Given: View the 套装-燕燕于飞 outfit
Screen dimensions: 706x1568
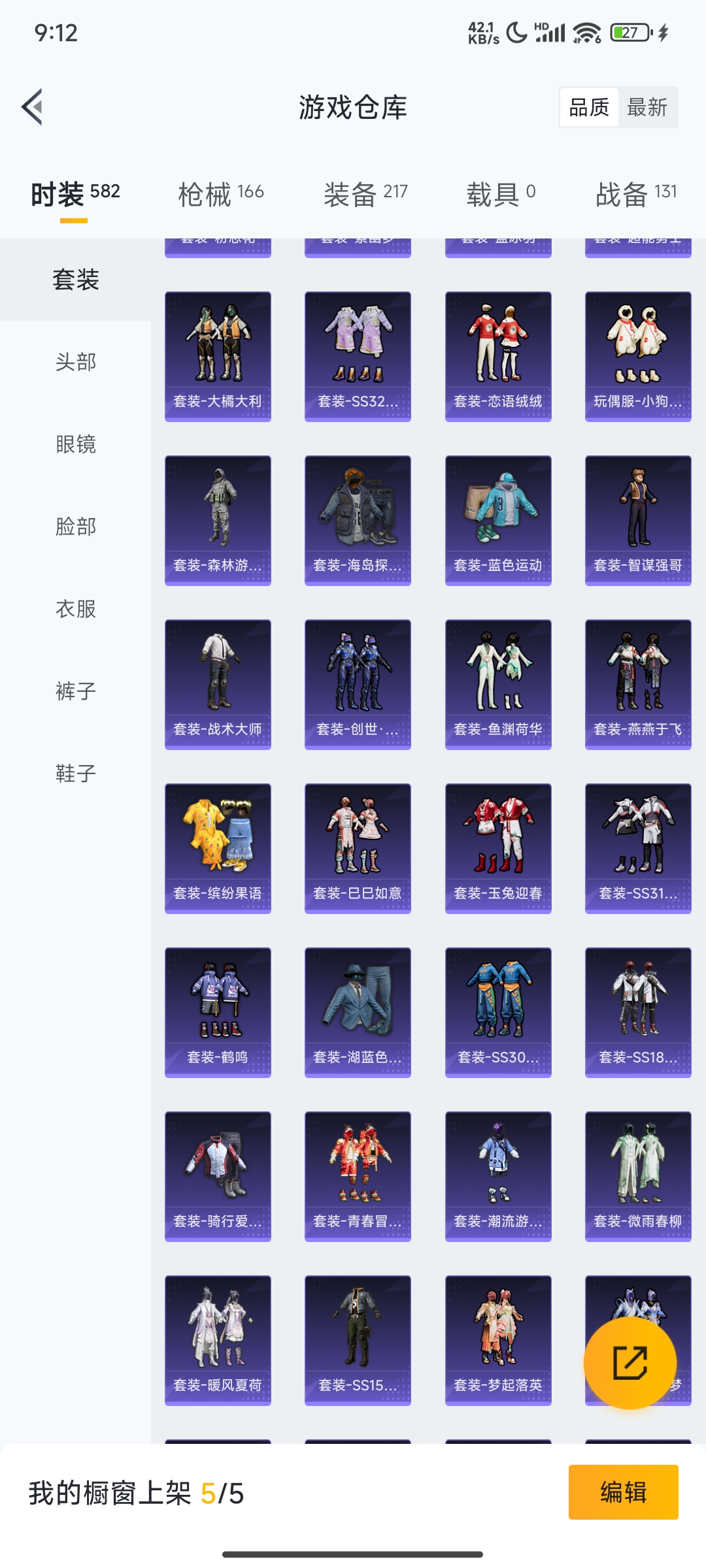Looking at the screenshot, I should pos(638,684).
